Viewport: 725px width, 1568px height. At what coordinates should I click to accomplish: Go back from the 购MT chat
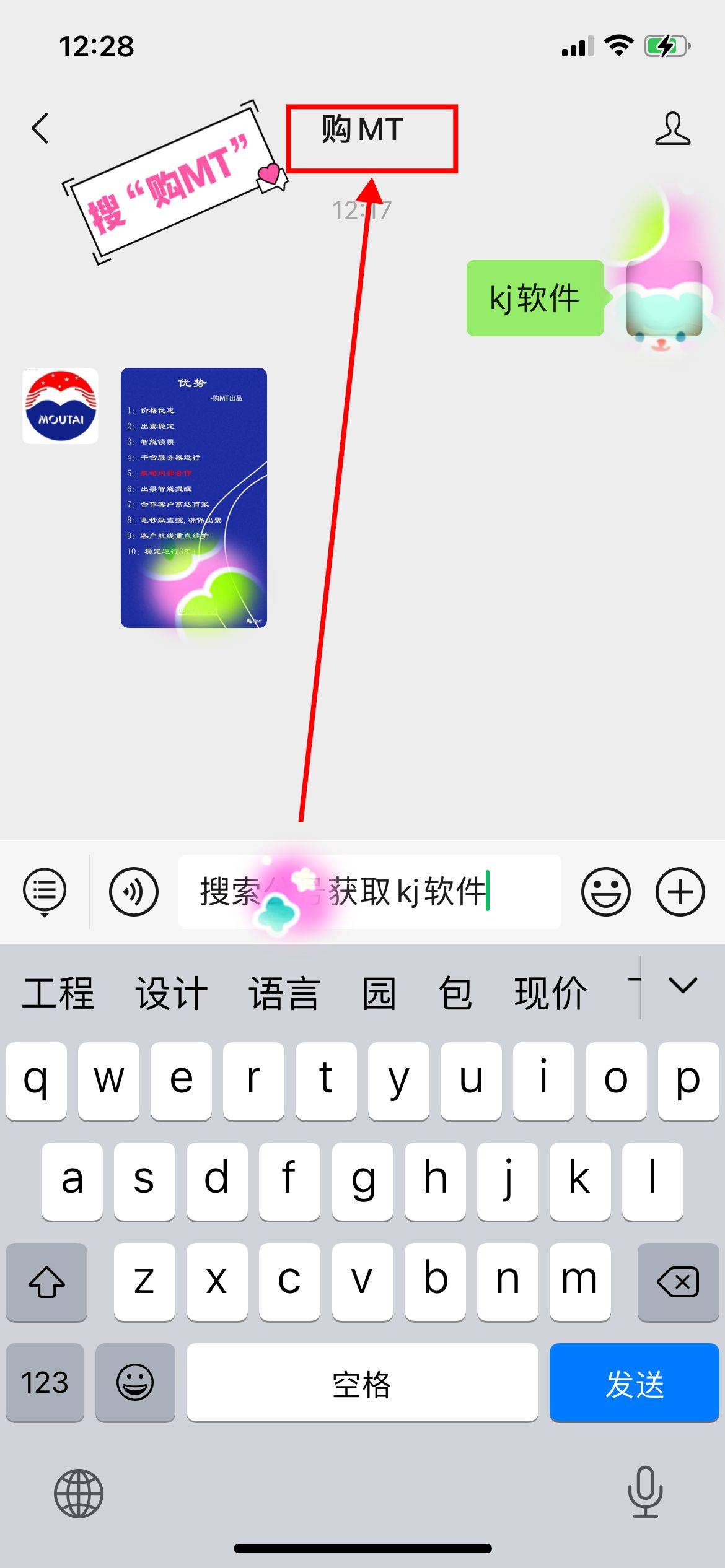click(x=41, y=129)
